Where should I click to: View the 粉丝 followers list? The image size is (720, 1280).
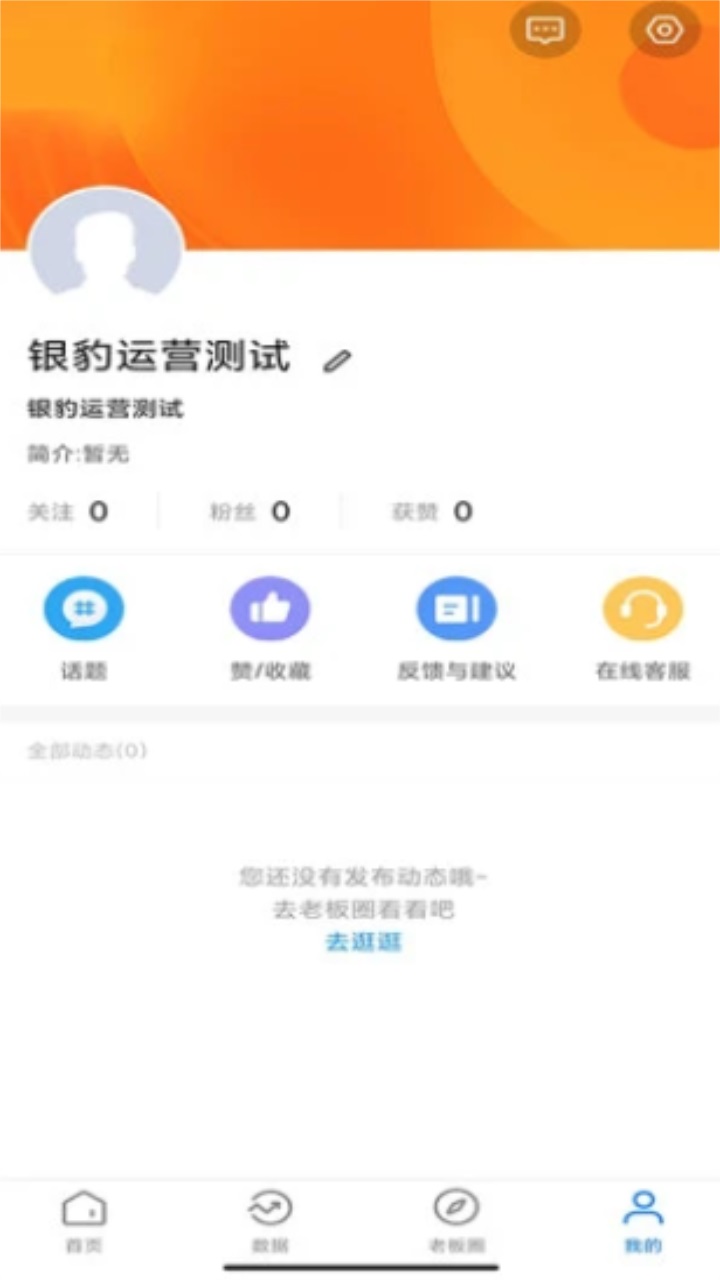(x=250, y=512)
